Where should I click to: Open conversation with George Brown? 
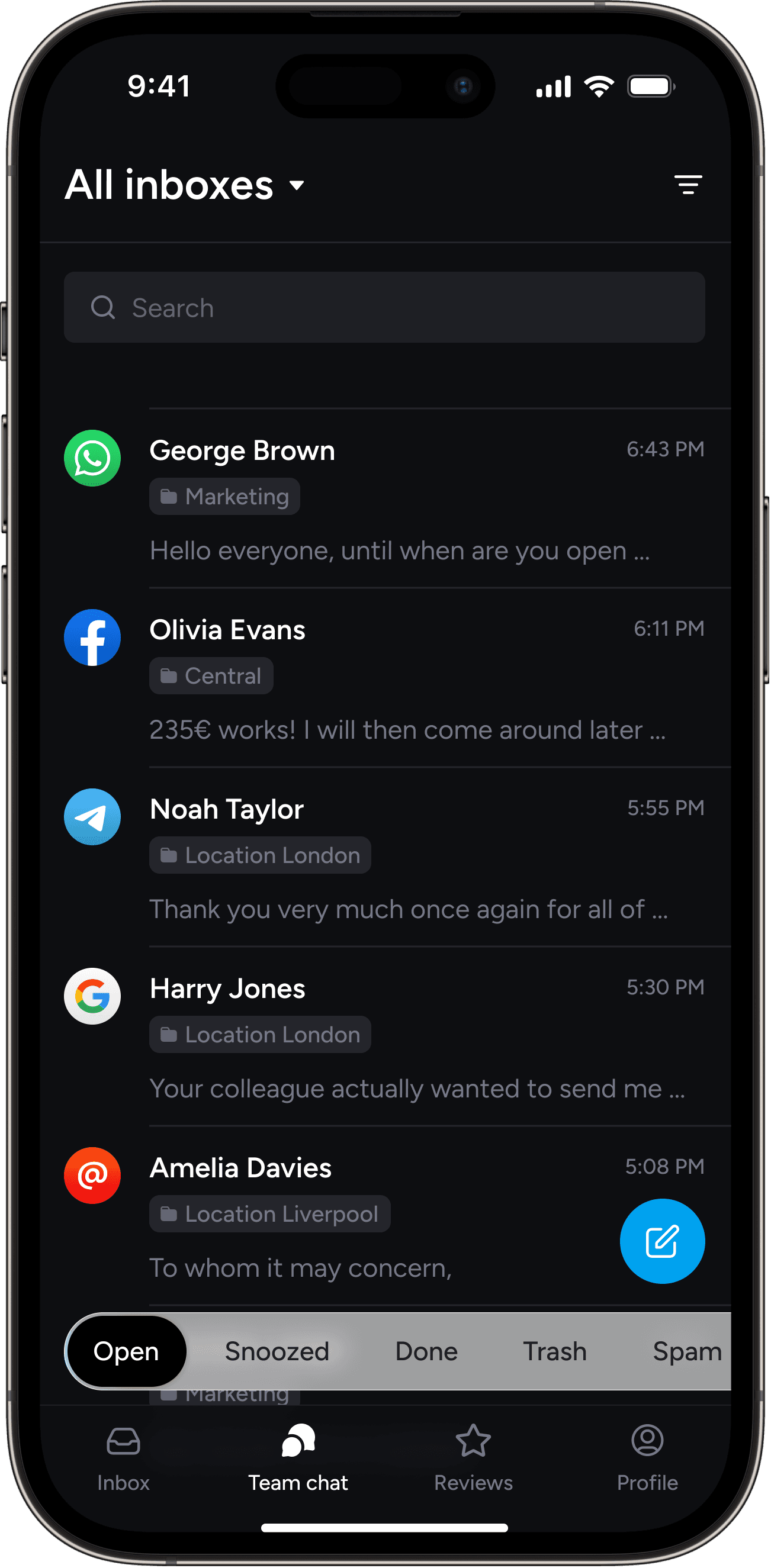[x=426, y=499]
